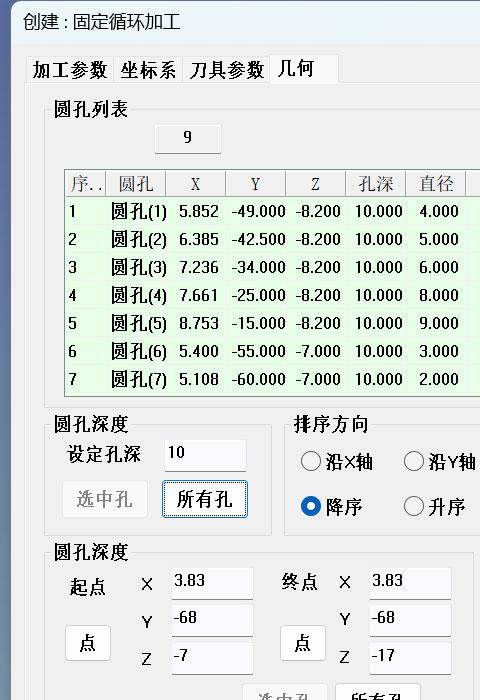Select the 圆孔(5) row in the list
This screenshot has width=480, height=700.
272,323
